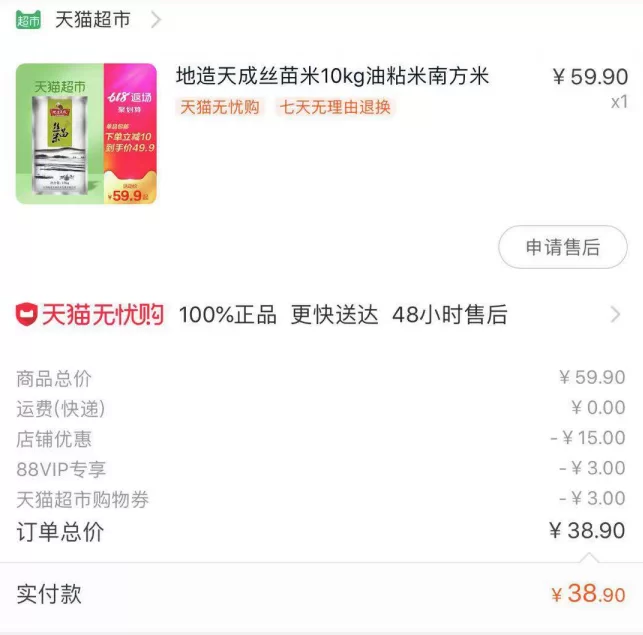Expand the 天猫无忧购 service details row
Viewport: 643px width, 635px height.
(x=320, y=315)
